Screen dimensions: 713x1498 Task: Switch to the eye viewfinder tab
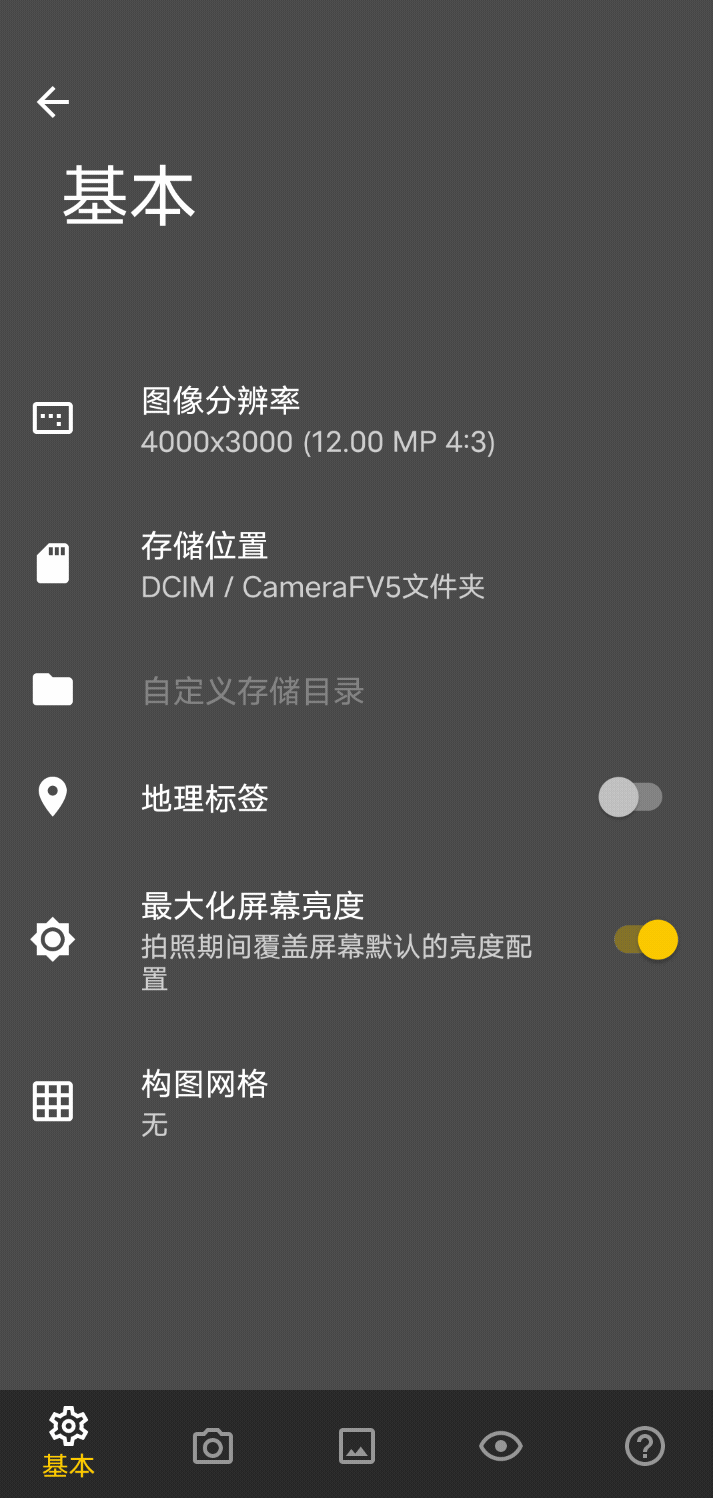(500, 1446)
